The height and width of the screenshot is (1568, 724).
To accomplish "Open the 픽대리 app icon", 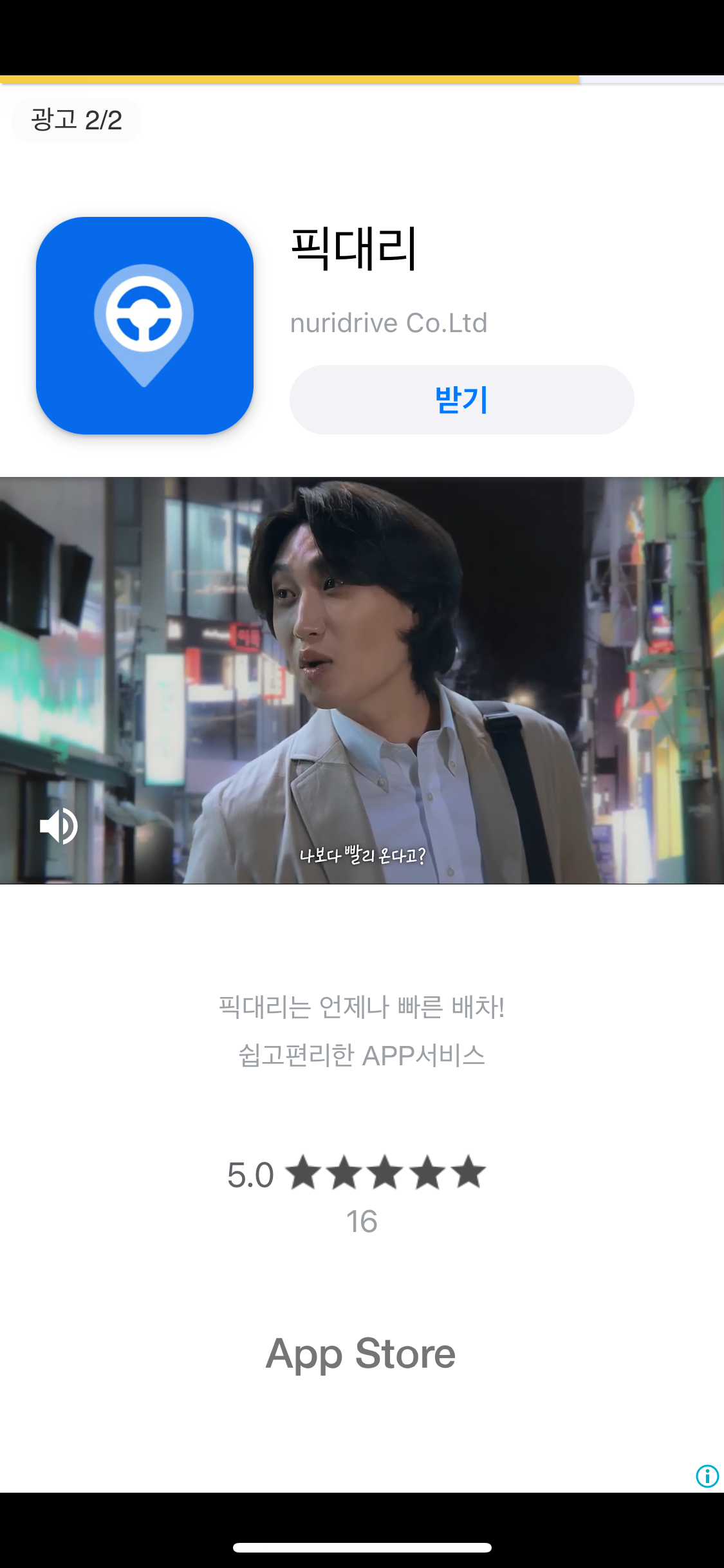I will [x=145, y=326].
